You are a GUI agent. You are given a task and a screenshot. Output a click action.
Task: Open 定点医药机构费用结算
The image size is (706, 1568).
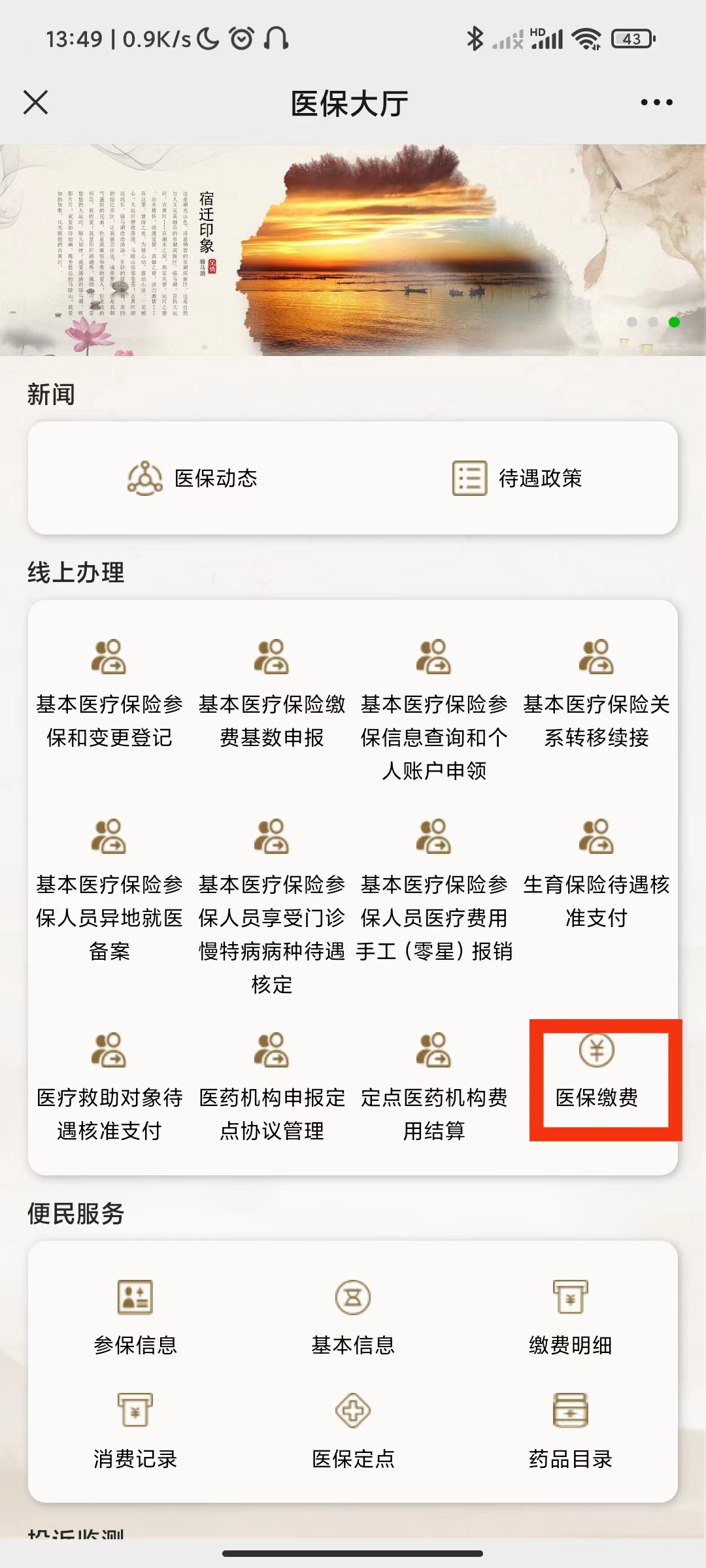pos(434,1085)
